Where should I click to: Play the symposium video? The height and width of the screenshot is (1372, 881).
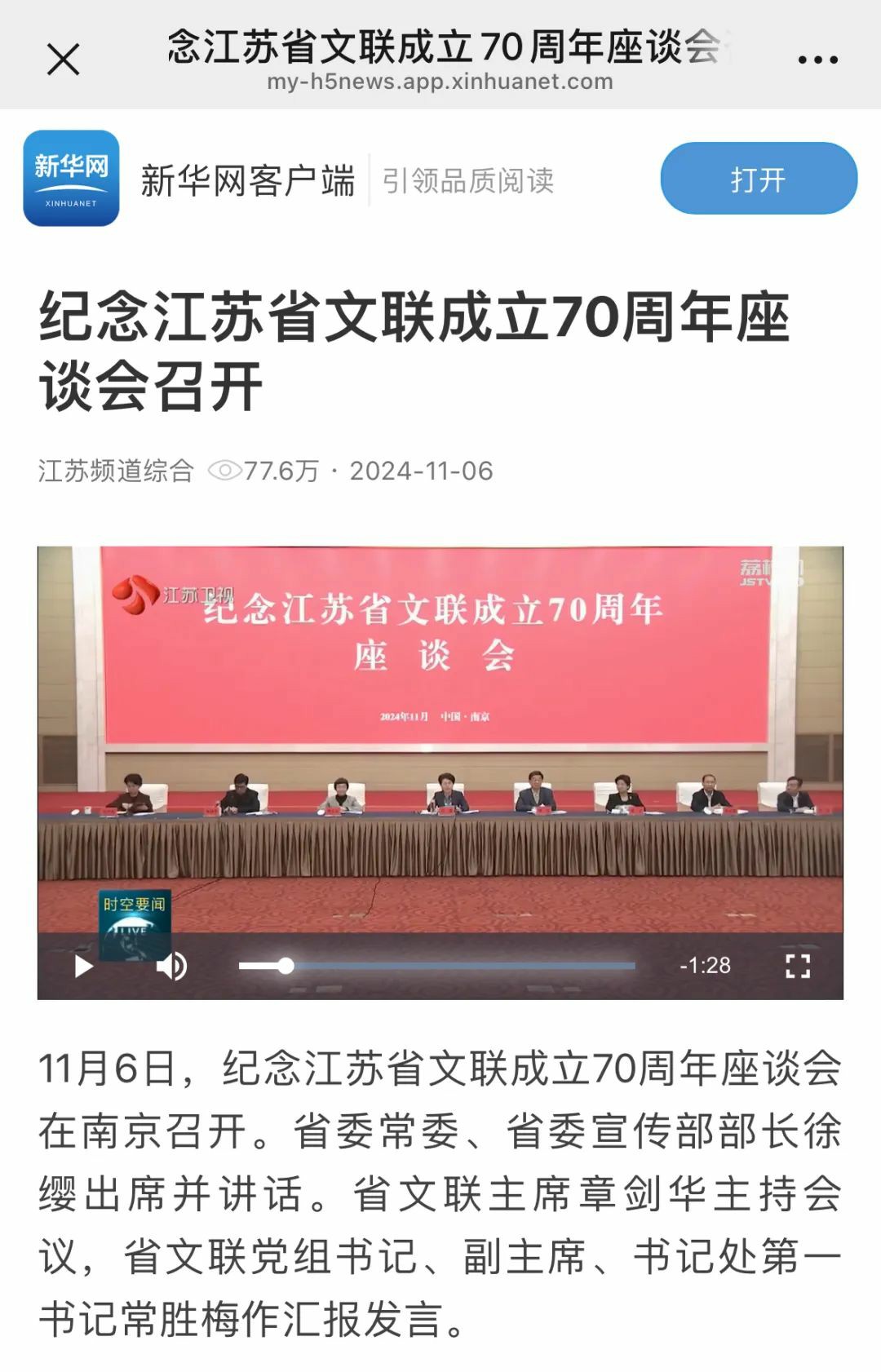coord(84,967)
